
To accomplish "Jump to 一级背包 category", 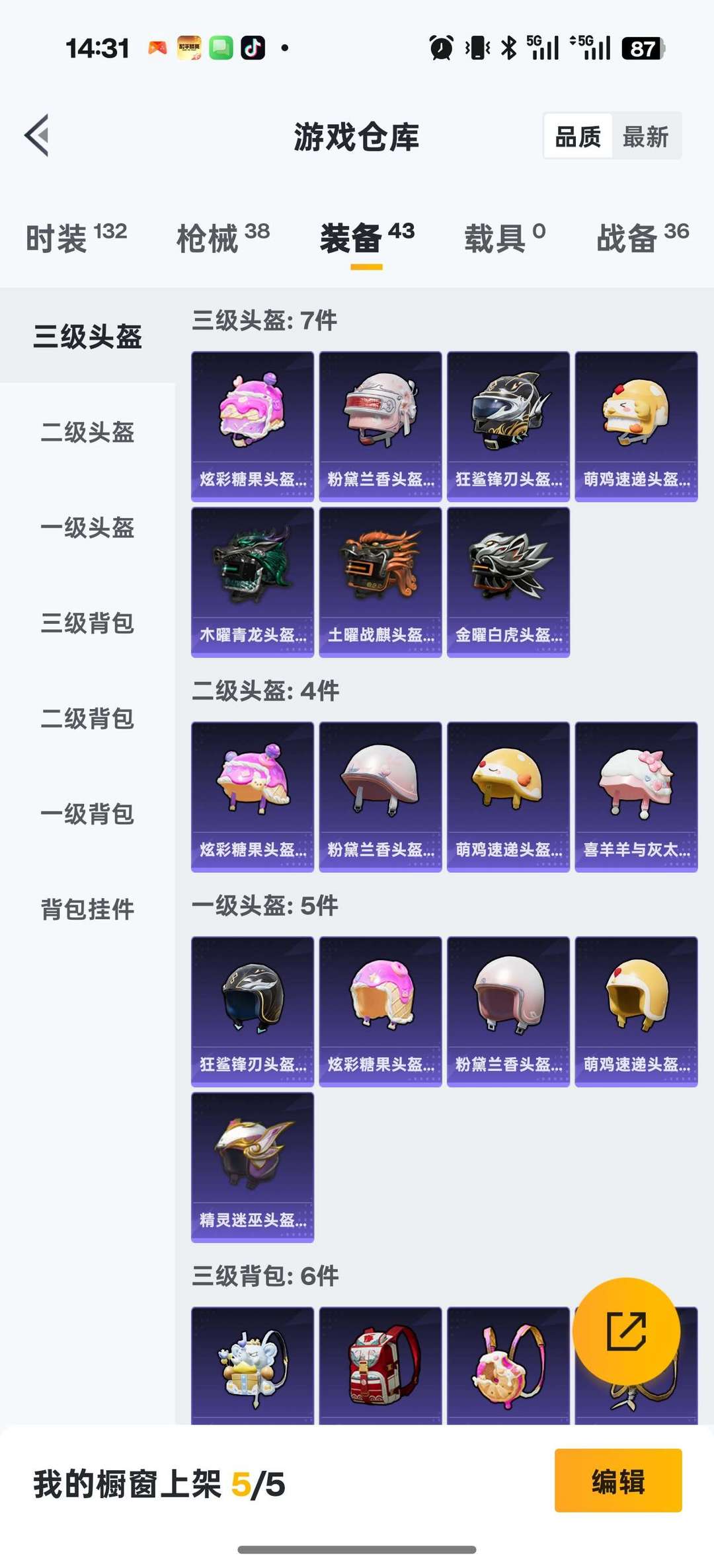I will pyautogui.click(x=88, y=814).
